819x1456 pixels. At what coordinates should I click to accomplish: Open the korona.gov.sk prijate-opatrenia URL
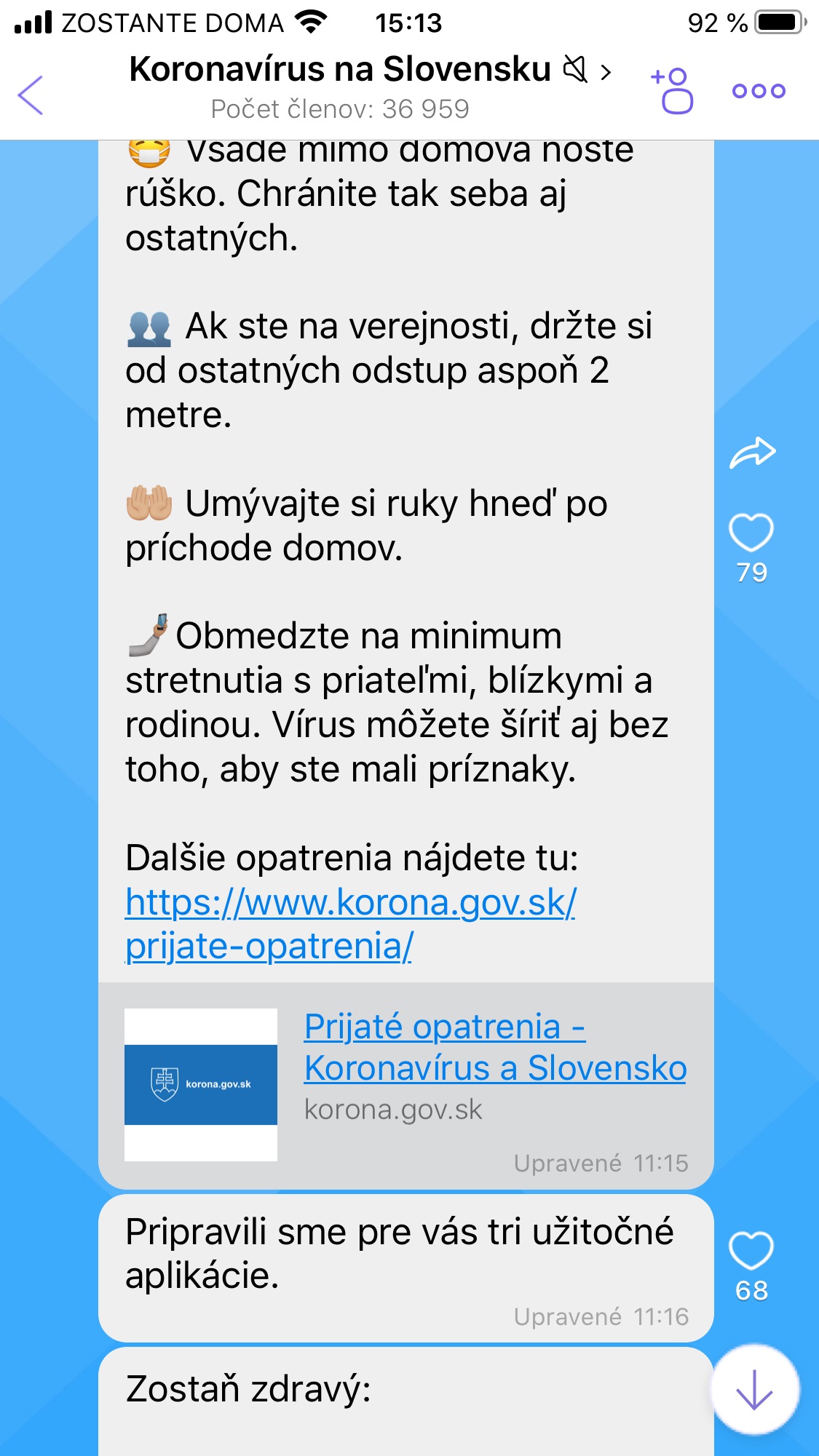coord(349,923)
